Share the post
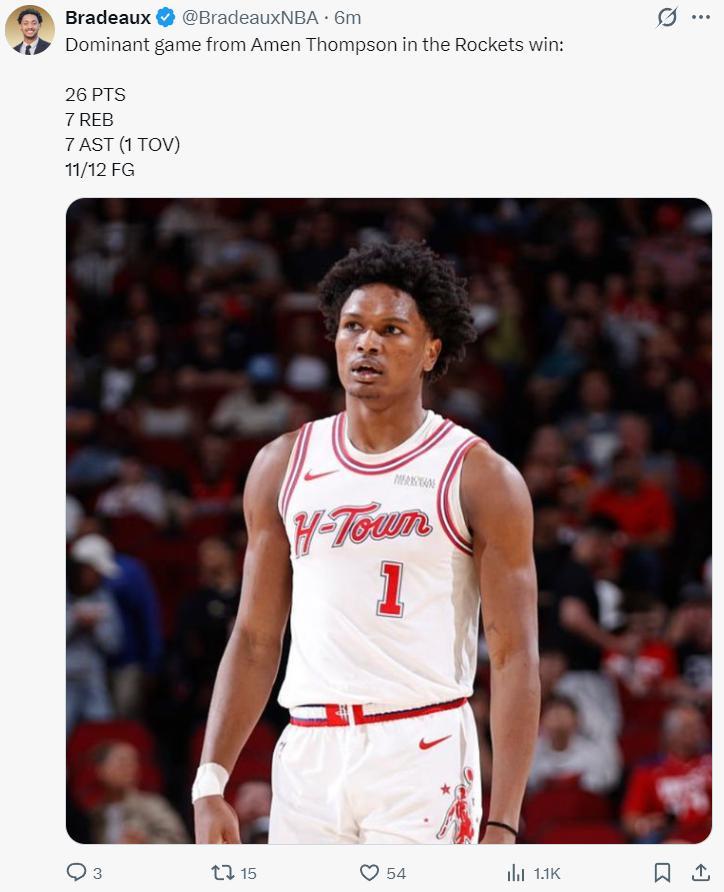Screen dimensions: 724x892 pos(700,873)
